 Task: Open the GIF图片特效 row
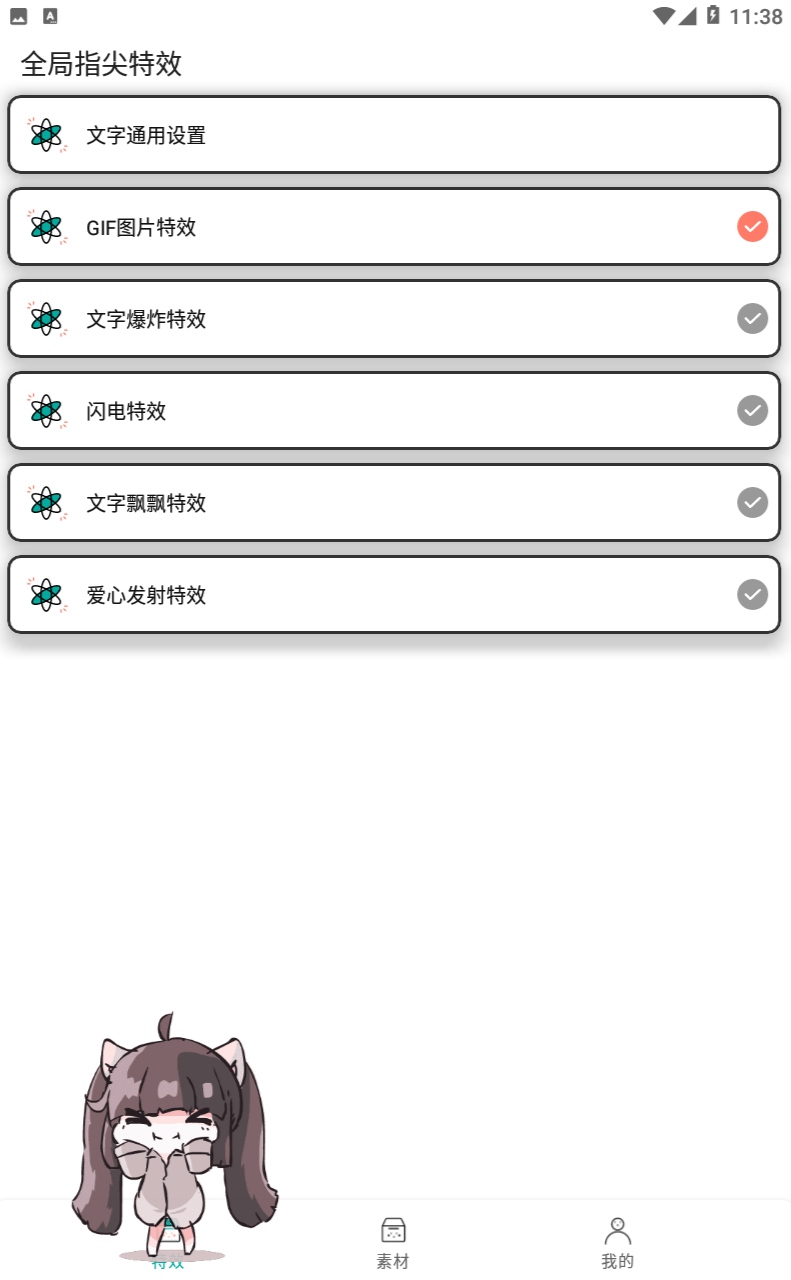point(394,227)
